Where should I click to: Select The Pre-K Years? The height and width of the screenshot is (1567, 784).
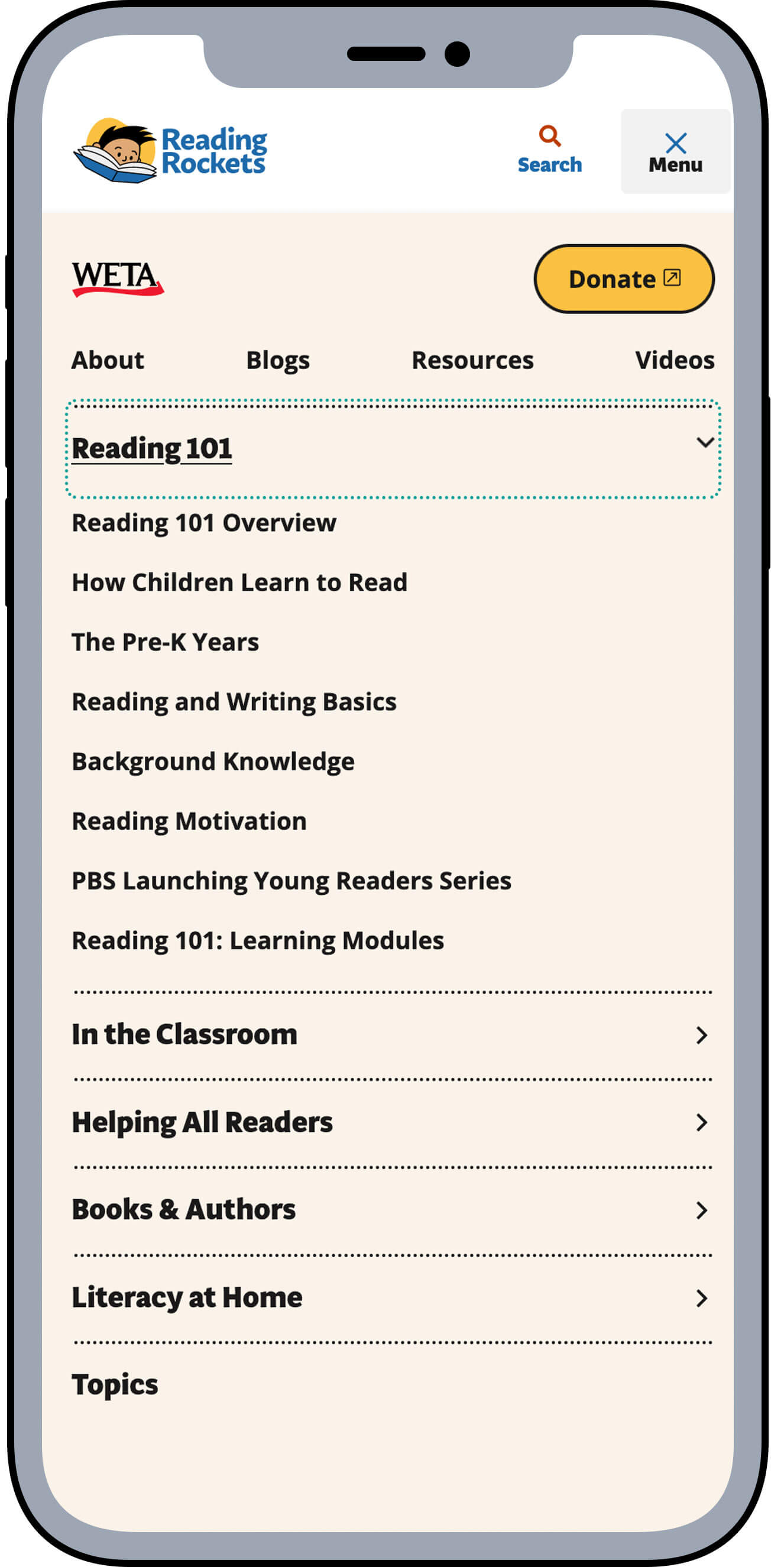pos(166,642)
